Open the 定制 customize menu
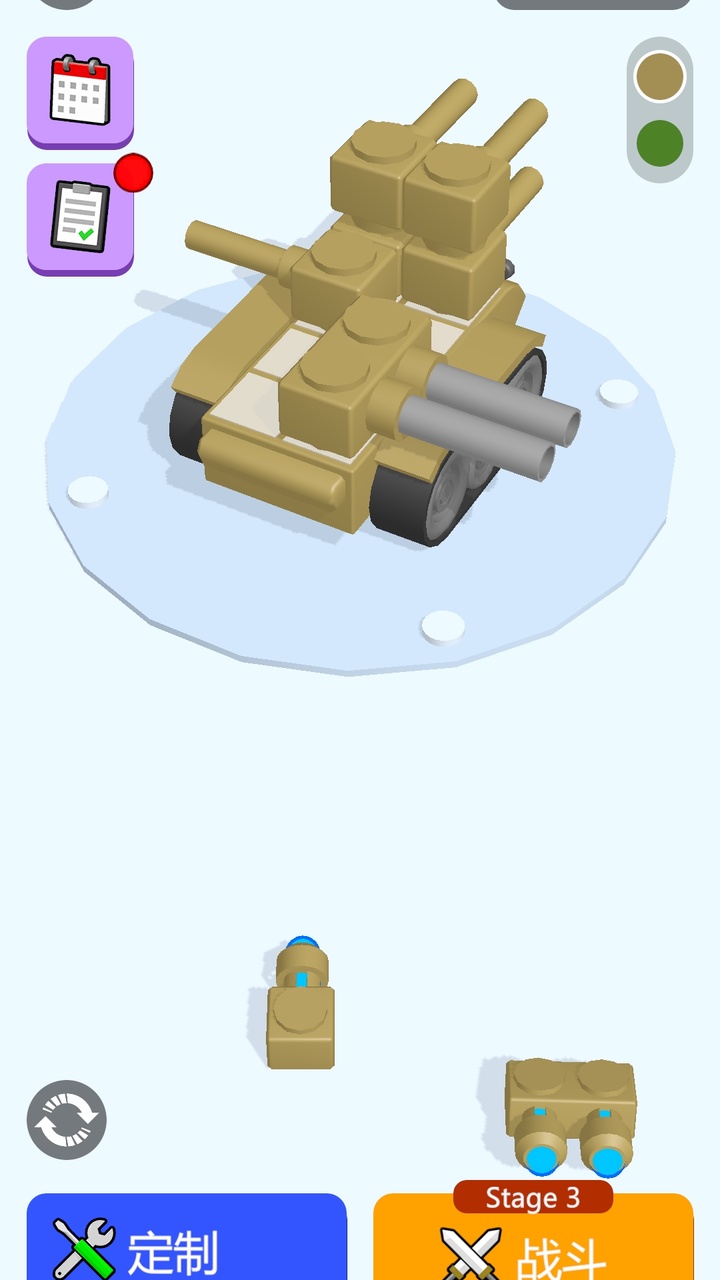Image resolution: width=720 pixels, height=1280 pixels. click(186, 1245)
